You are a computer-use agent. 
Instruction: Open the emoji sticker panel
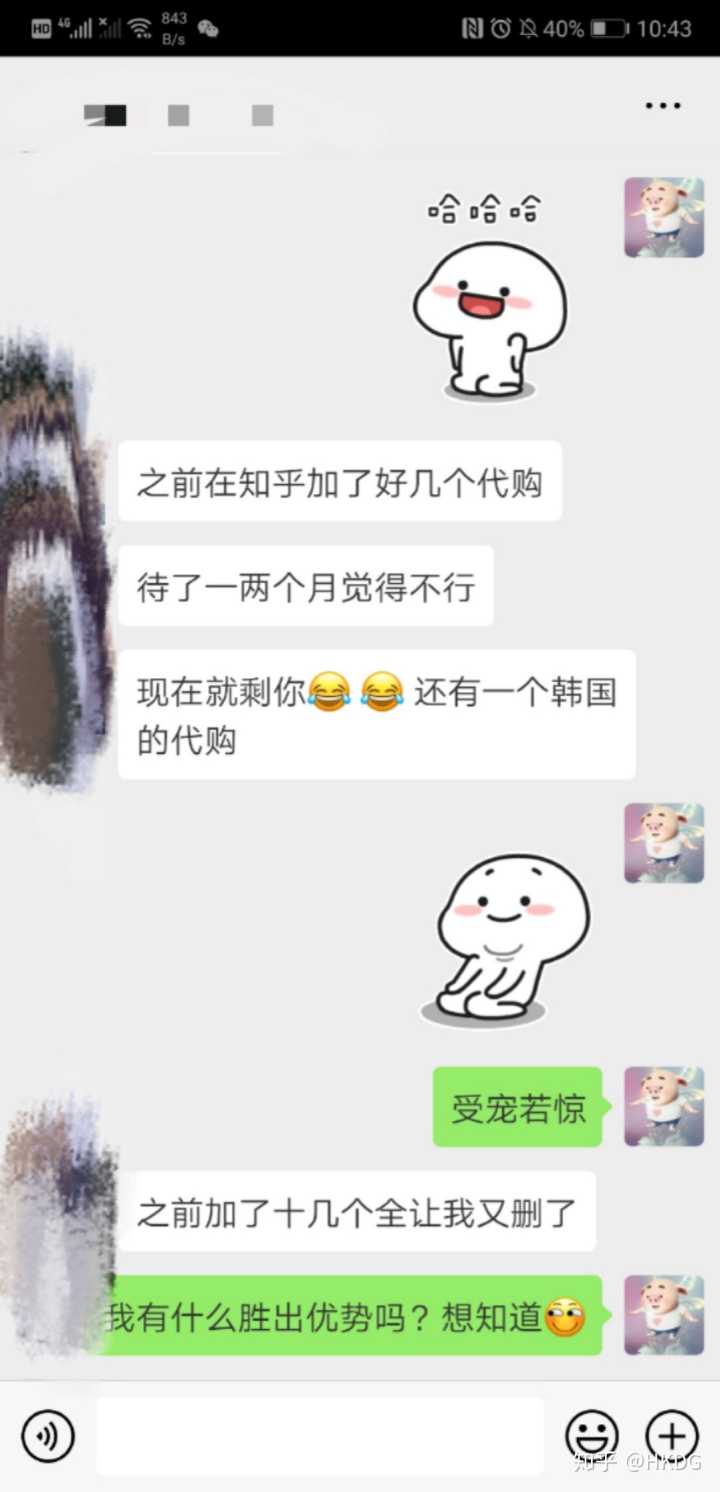pos(591,1436)
